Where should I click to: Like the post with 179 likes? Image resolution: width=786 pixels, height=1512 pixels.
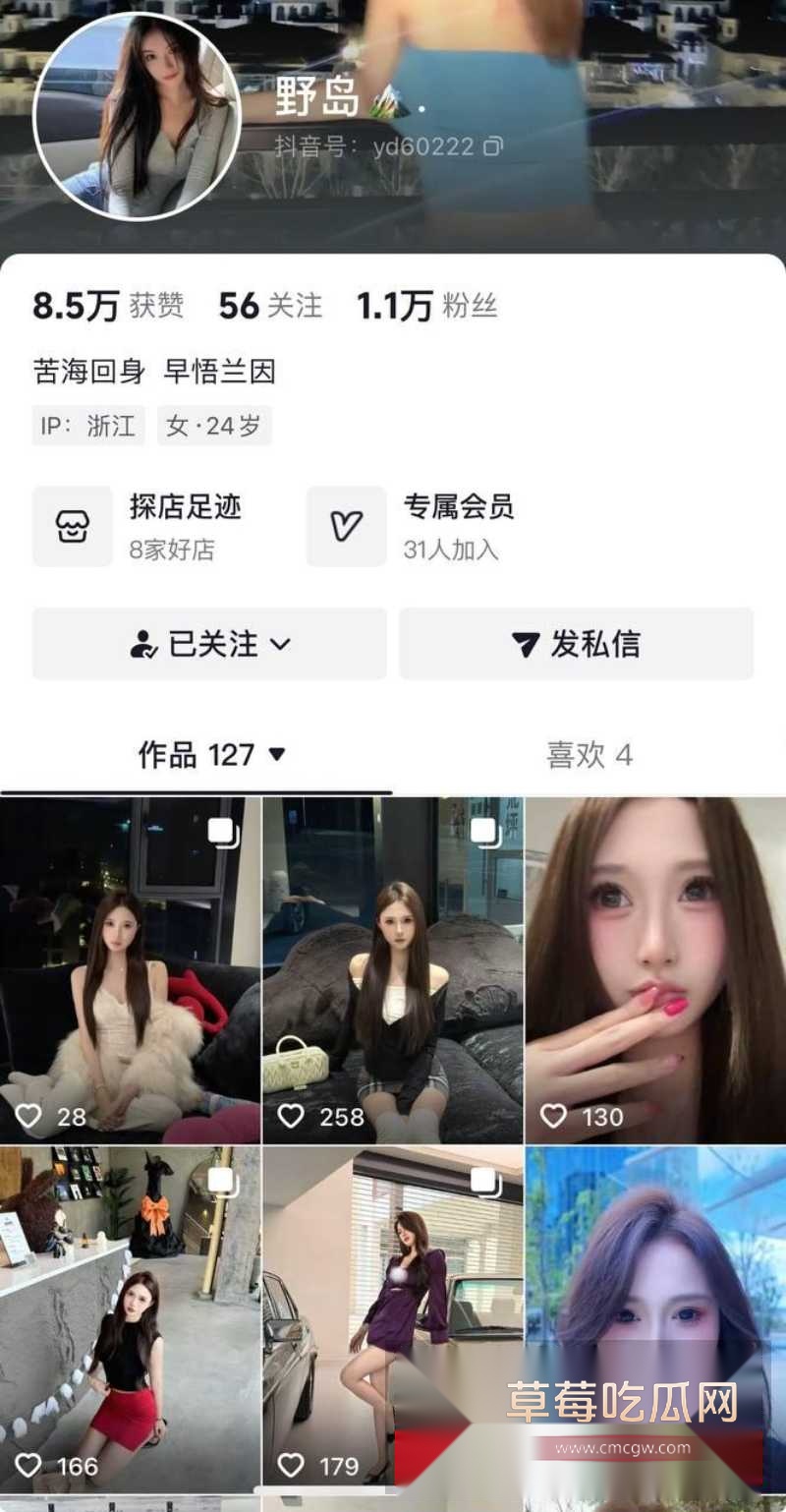[x=290, y=1466]
